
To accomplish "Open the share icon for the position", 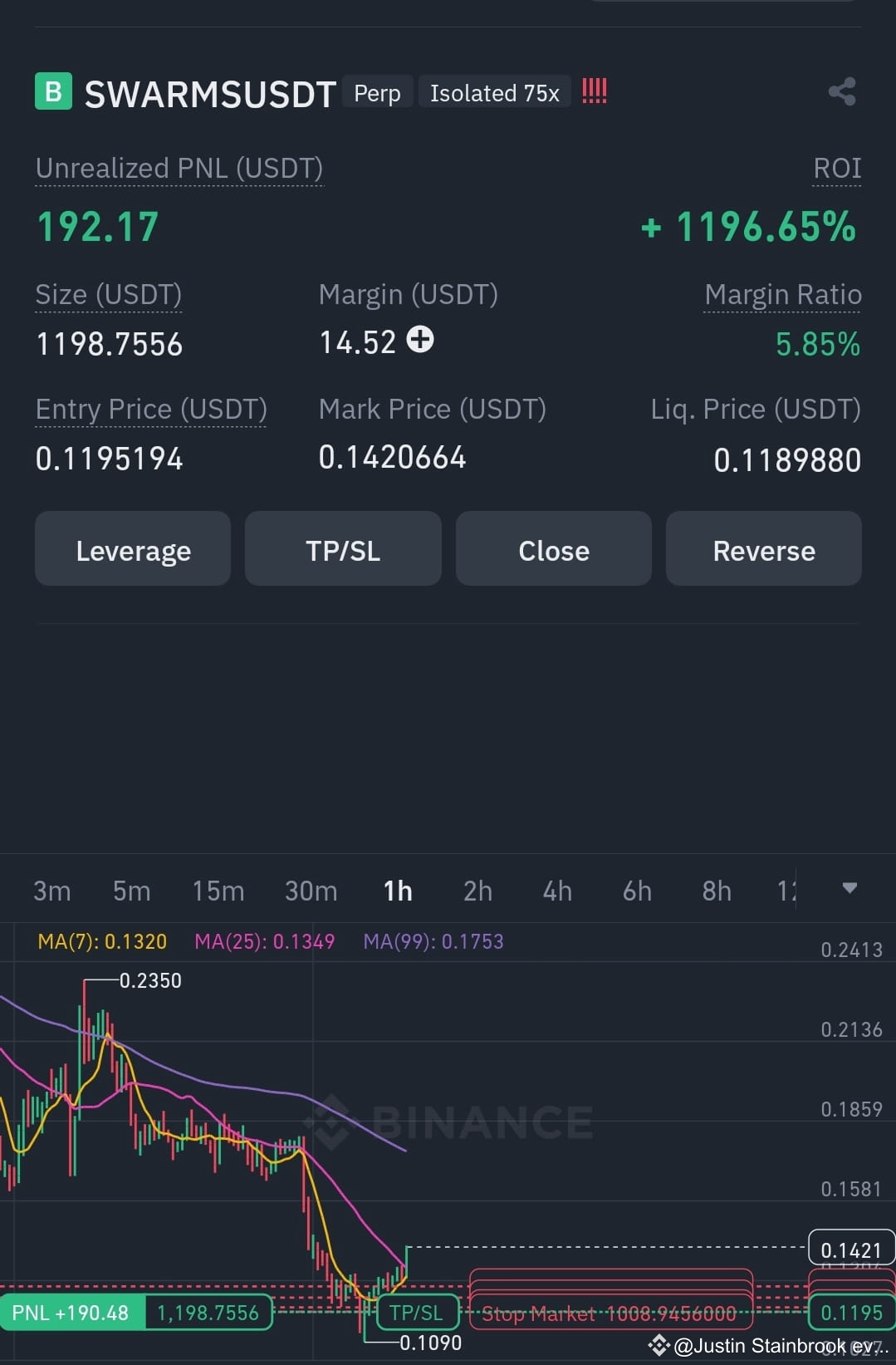I will pos(843,91).
